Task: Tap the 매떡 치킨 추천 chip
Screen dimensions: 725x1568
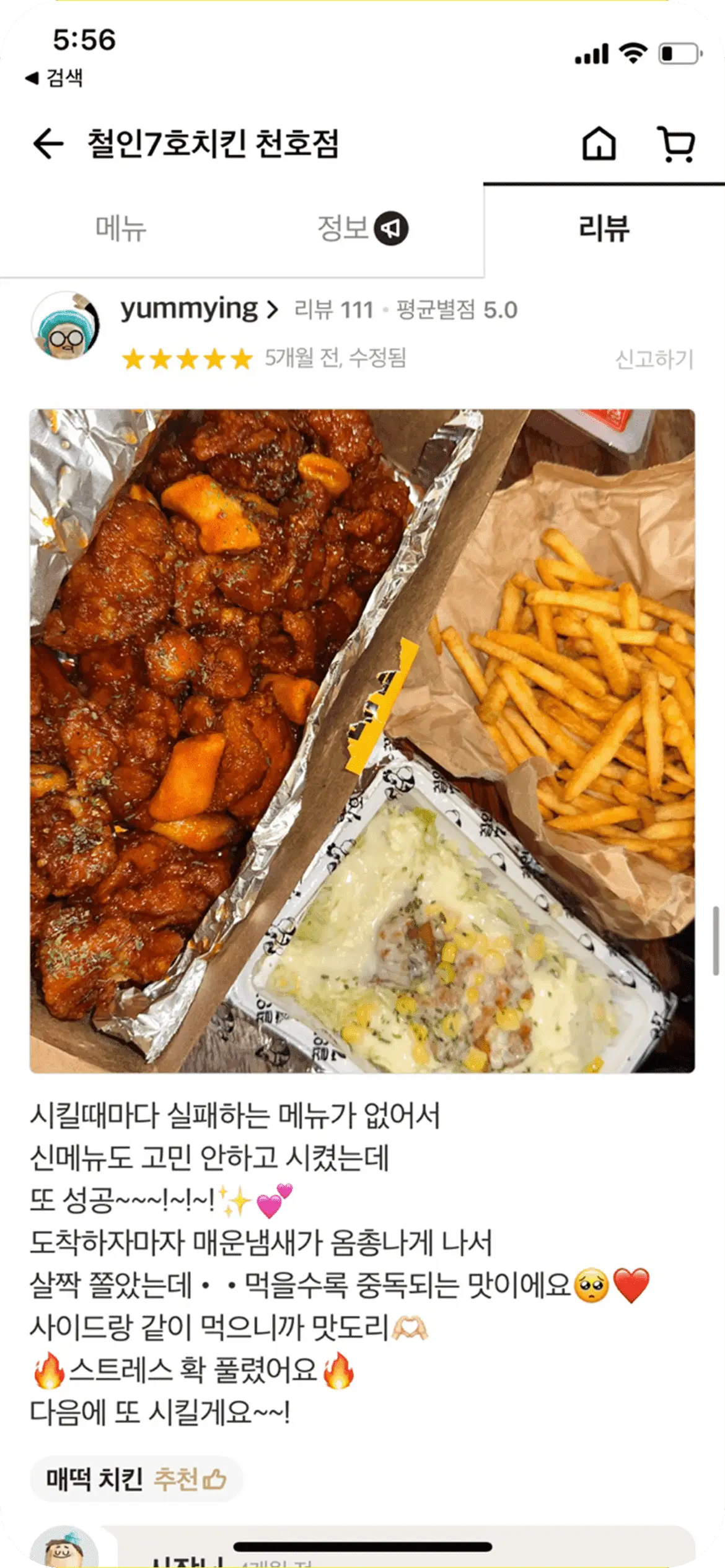Action: coord(136,1479)
